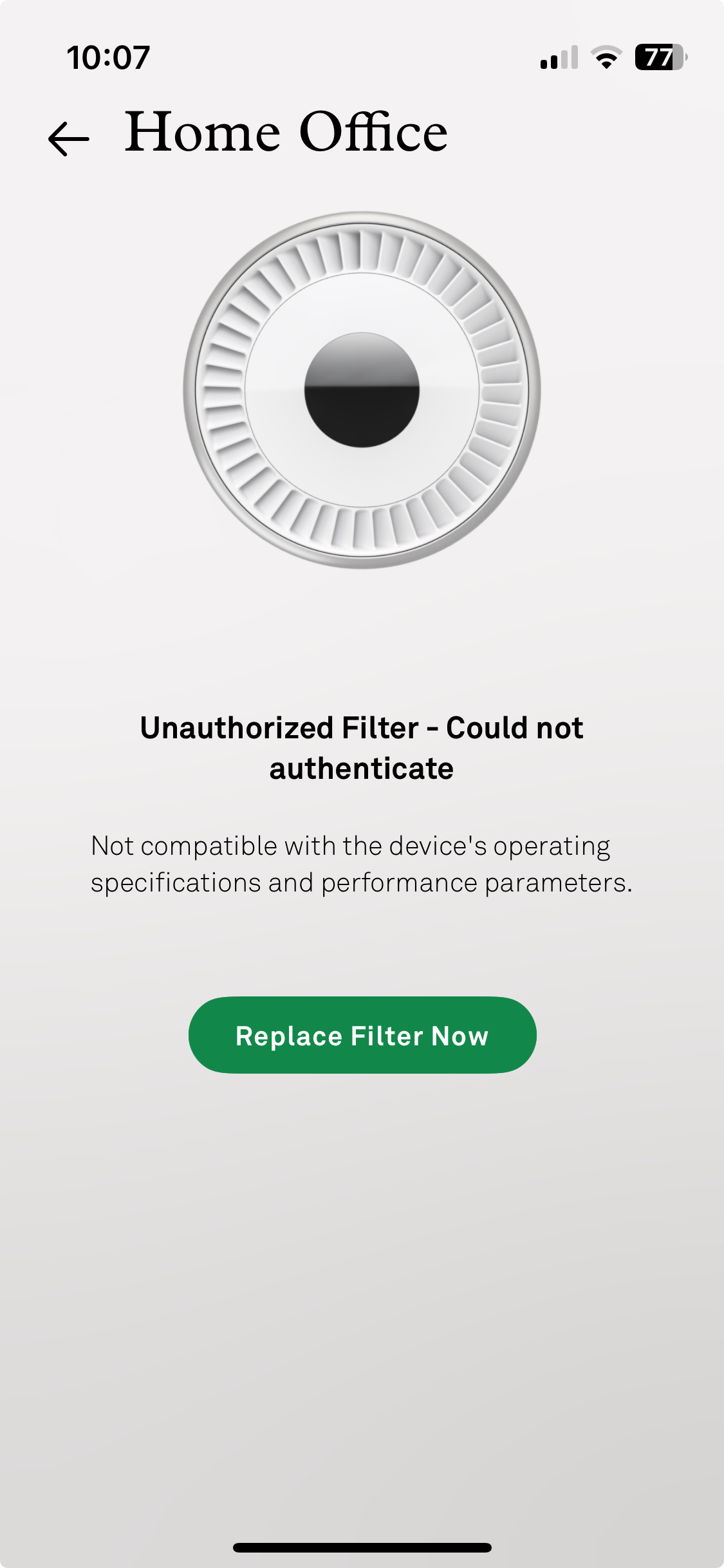Go back from the Home Office screen
The height and width of the screenshot is (1568, 724).
tap(69, 138)
